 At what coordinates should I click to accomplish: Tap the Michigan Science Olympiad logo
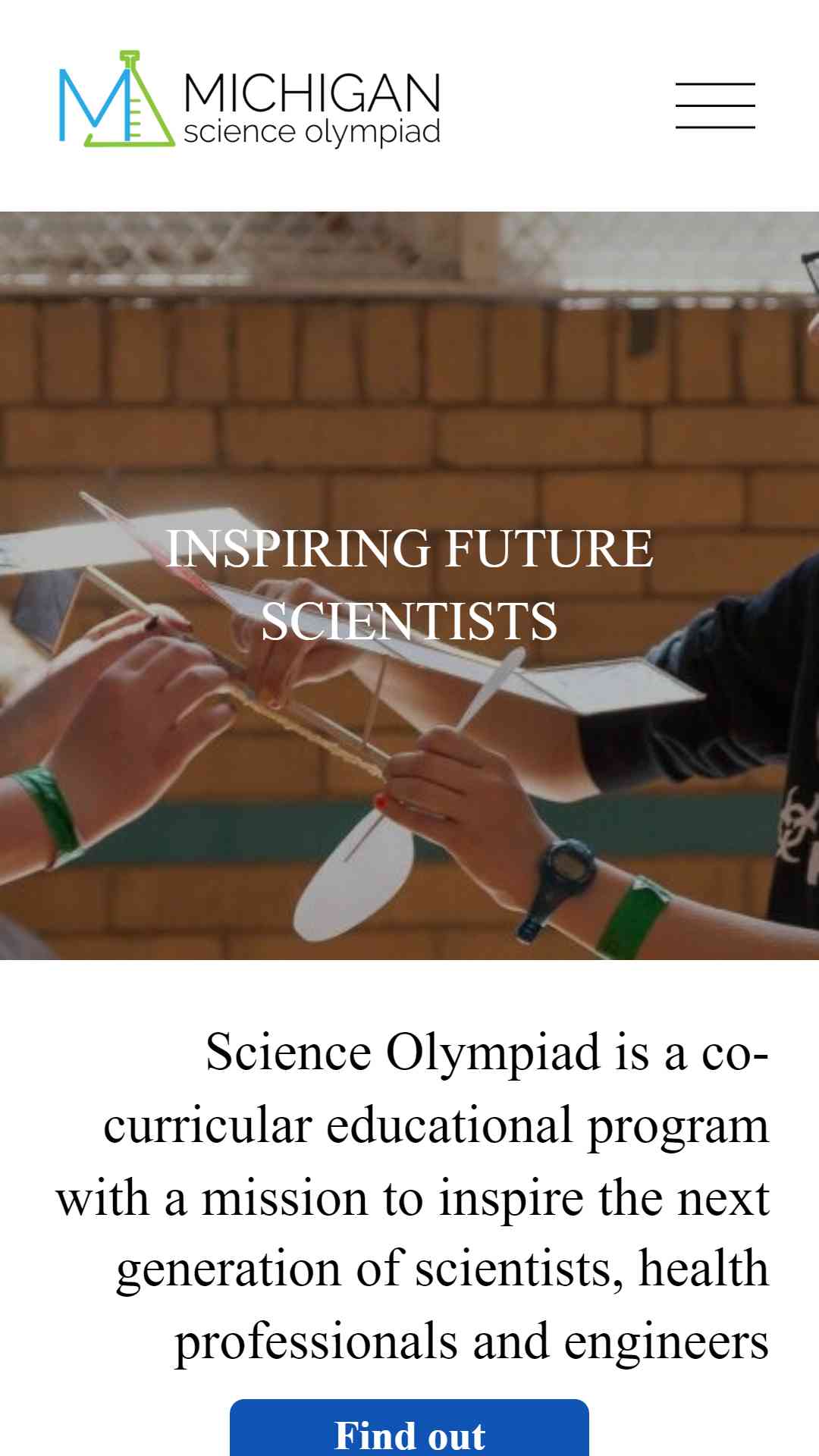click(x=249, y=99)
